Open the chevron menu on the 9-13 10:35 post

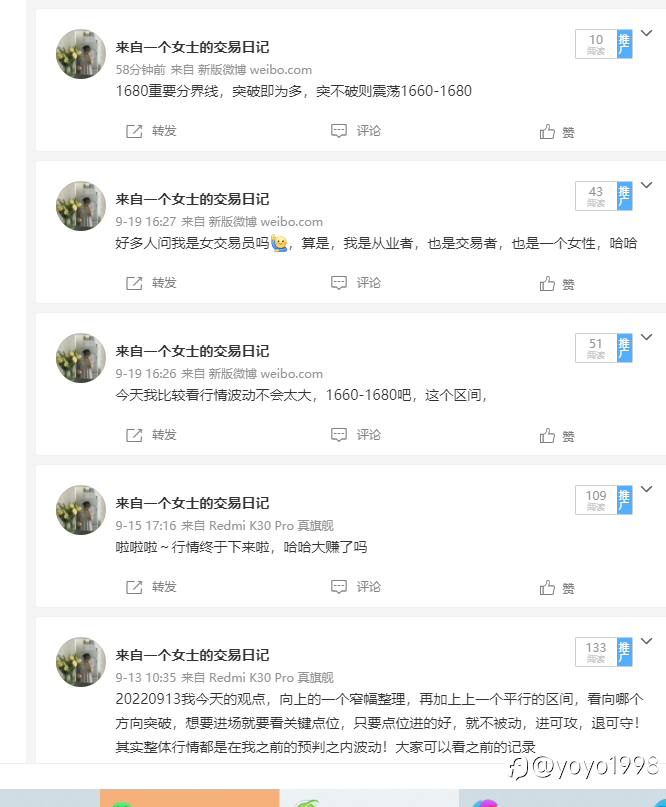tap(647, 641)
